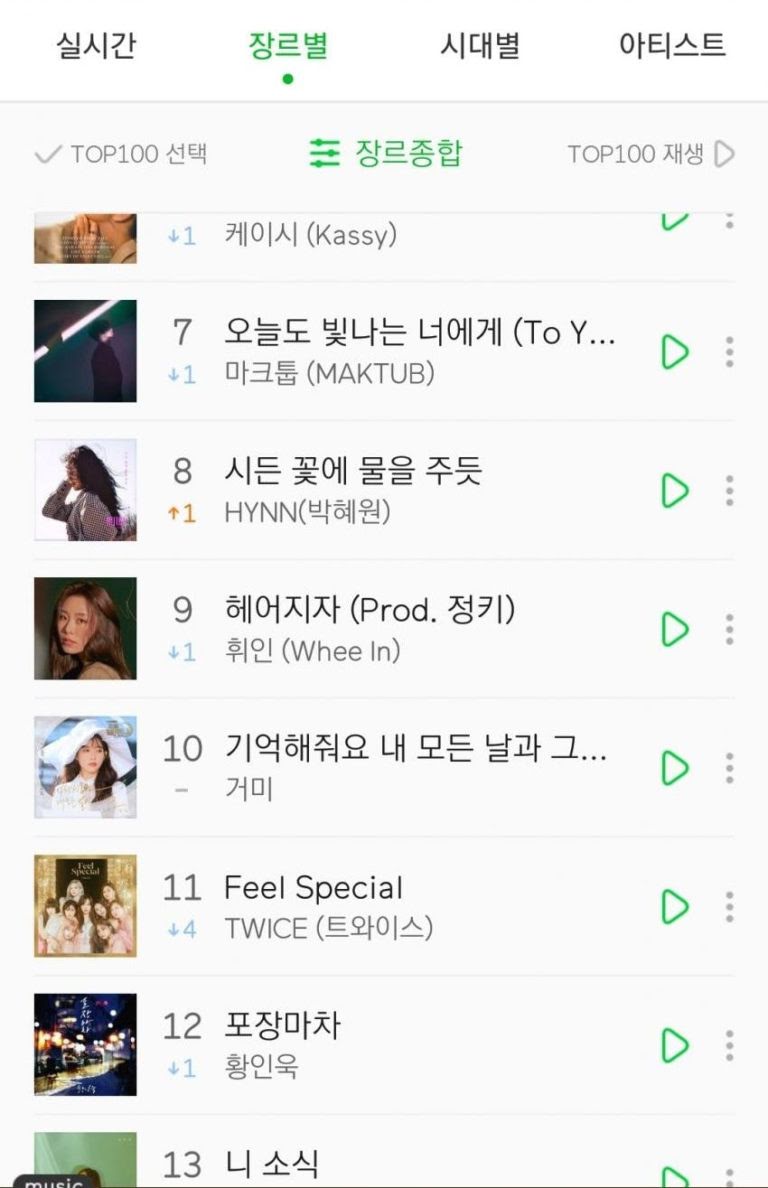Play all with TOP100 재생

[651, 154]
